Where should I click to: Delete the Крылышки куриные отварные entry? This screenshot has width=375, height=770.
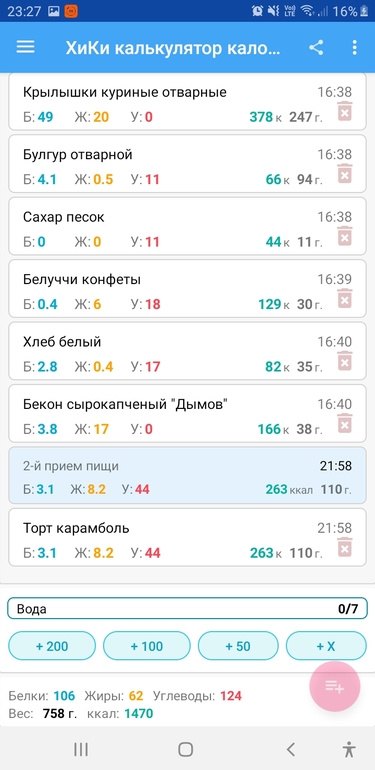click(x=345, y=111)
